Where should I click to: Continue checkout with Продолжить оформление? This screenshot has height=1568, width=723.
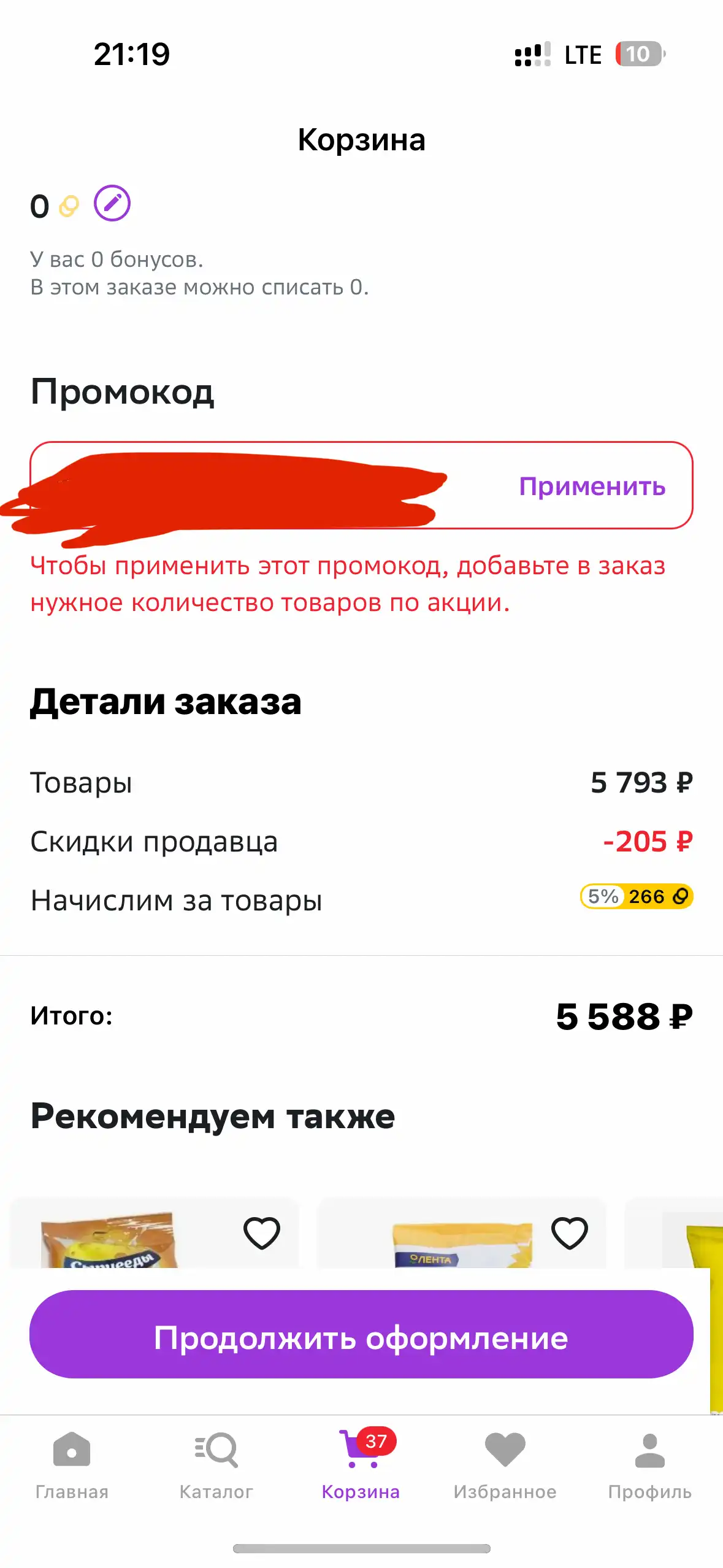361,1337
